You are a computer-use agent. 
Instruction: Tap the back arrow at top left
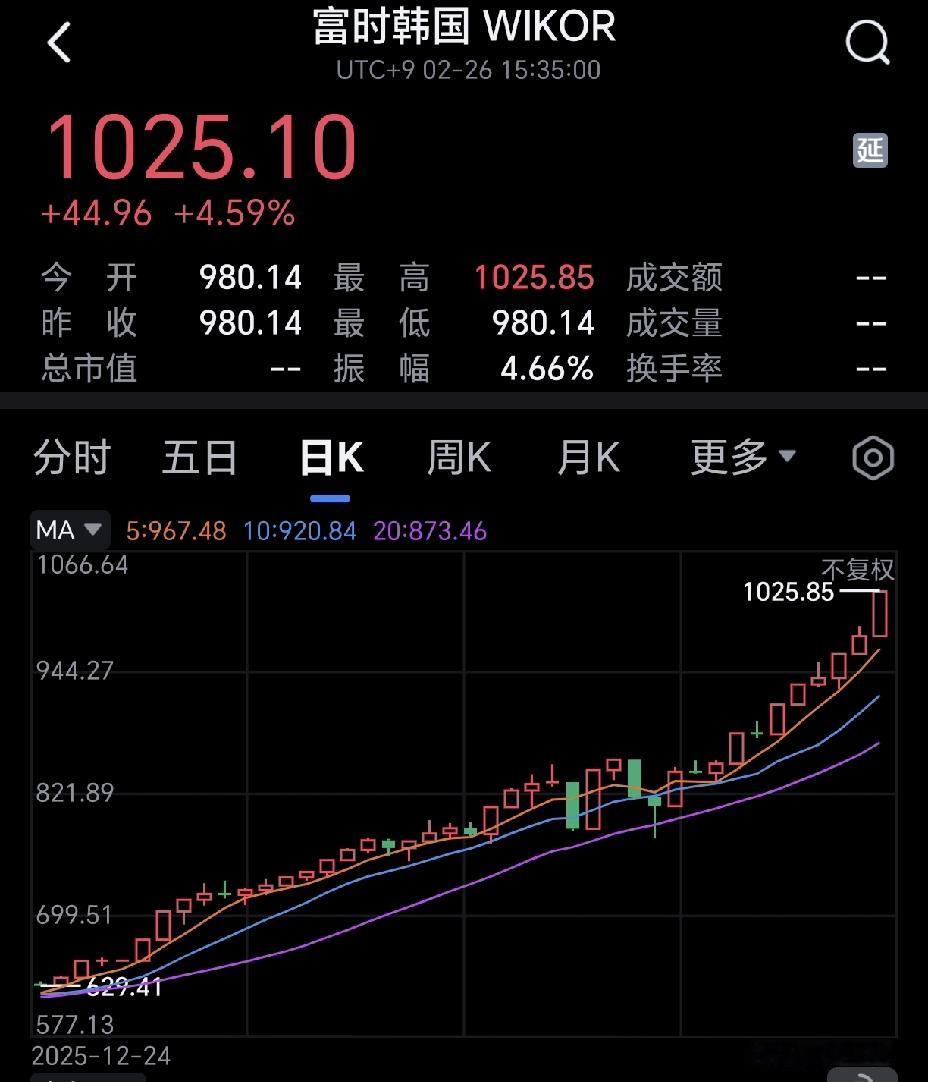pos(60,43)
